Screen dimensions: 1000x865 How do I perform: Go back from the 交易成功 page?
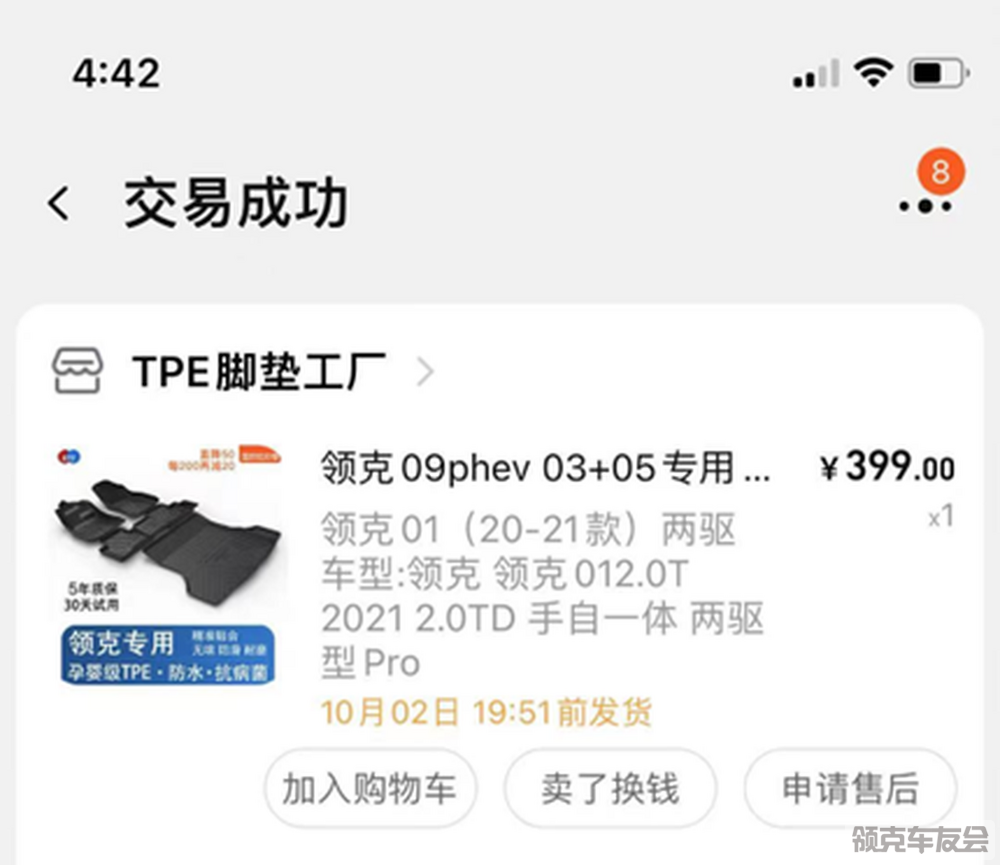(59, 204)
